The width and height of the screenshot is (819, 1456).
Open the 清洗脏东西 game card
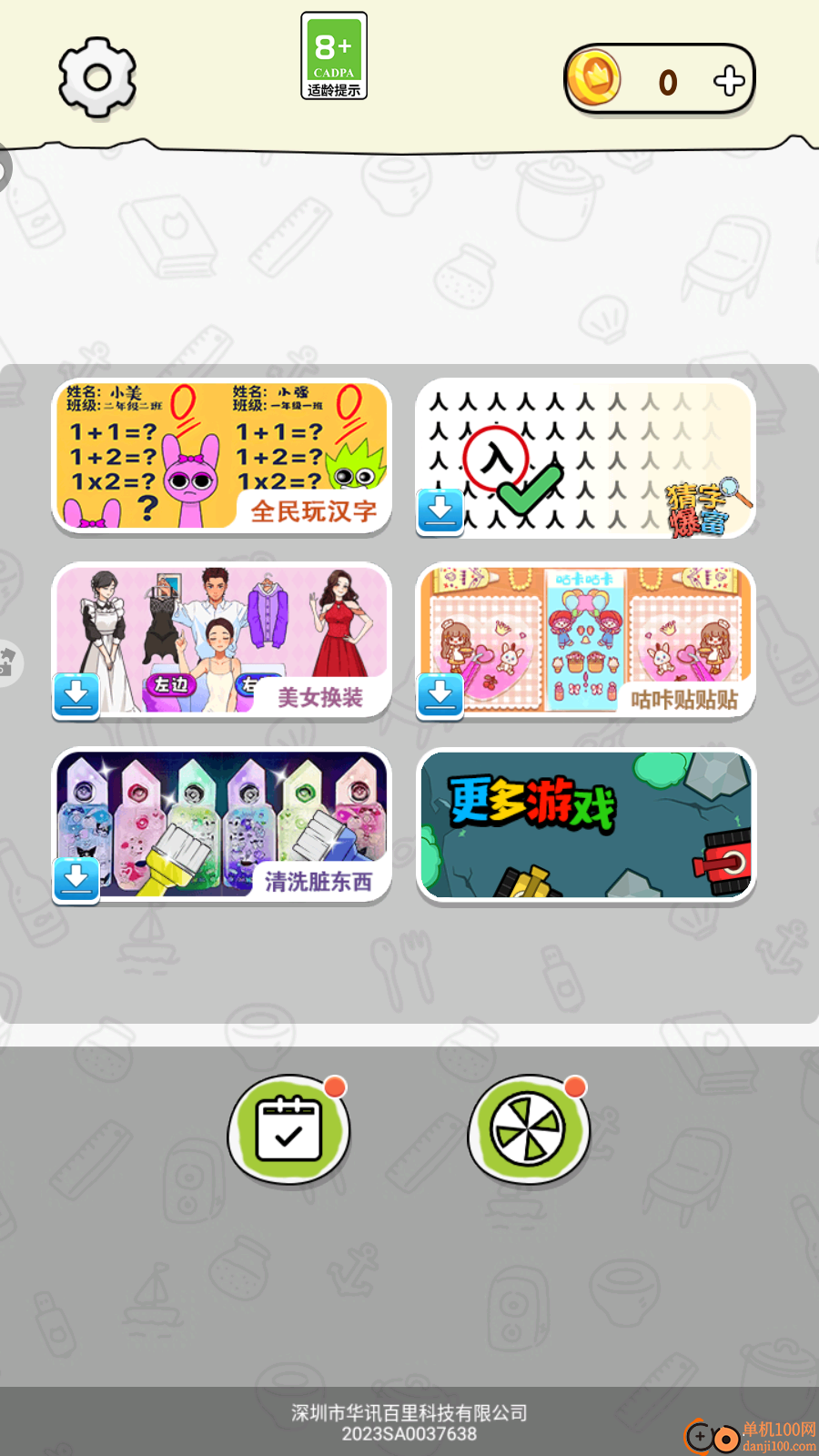click(222, 825)
